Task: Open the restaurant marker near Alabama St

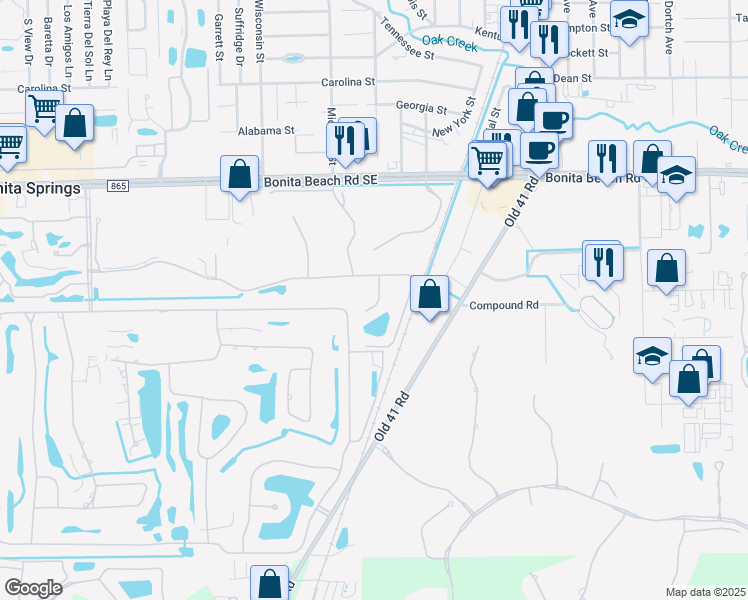Action: pos(341,140)
